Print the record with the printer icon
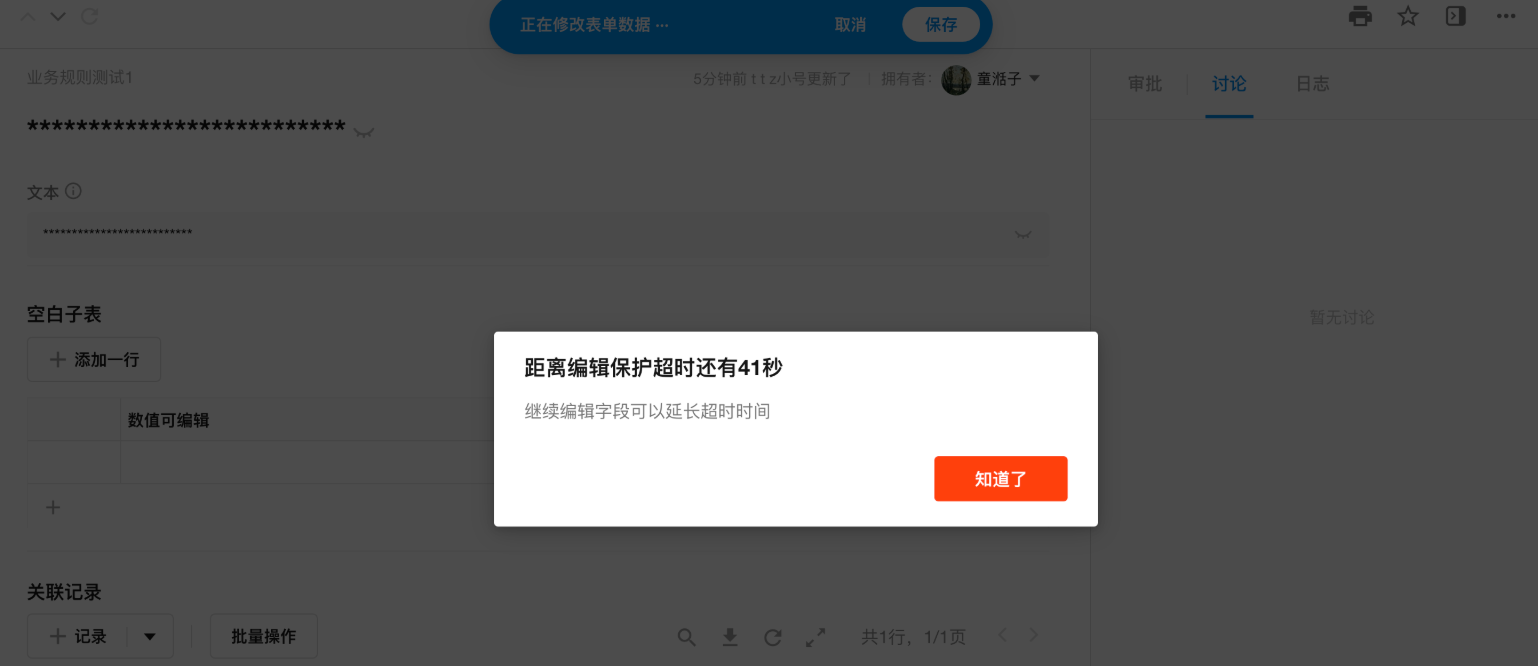 1360,16
